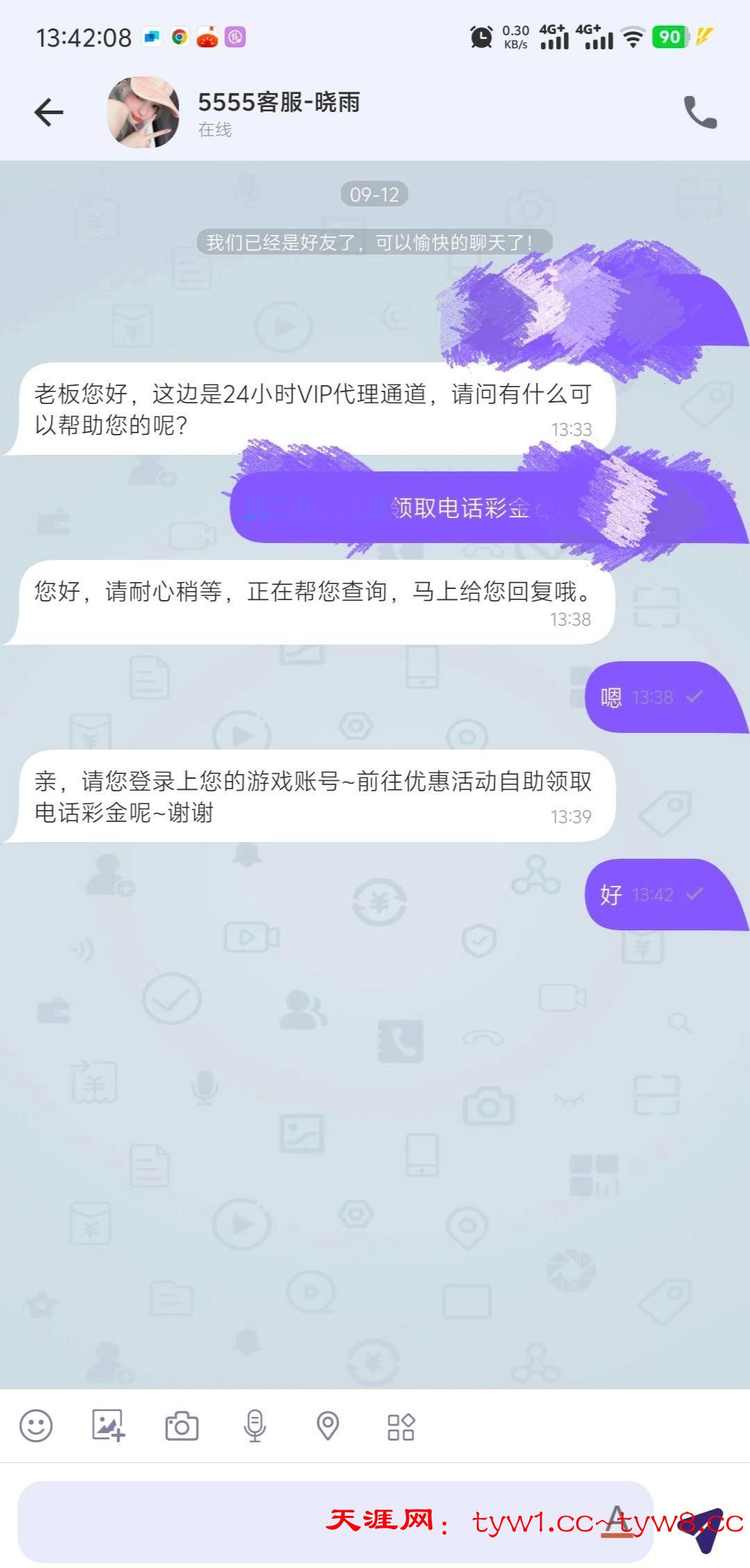Open the camera to take a photo
This screenshot has width=750, height=1568.
tap(181, 1426)
